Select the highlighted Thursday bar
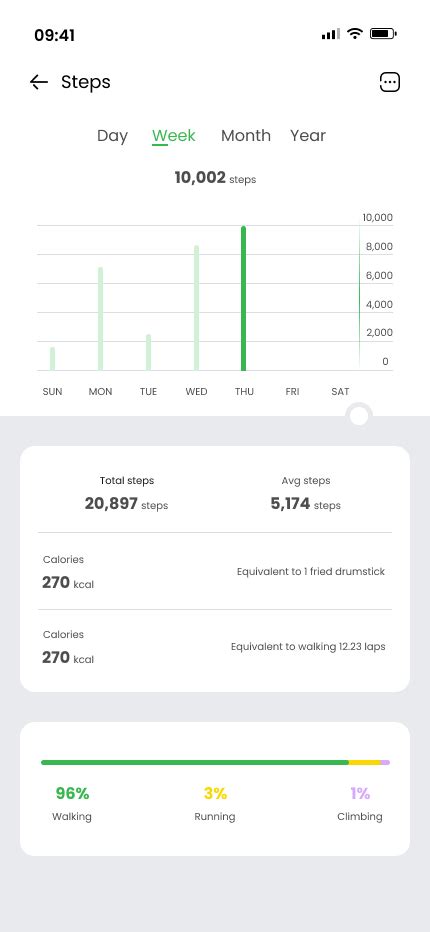The image size is (430, 932). tap(243, 298)
